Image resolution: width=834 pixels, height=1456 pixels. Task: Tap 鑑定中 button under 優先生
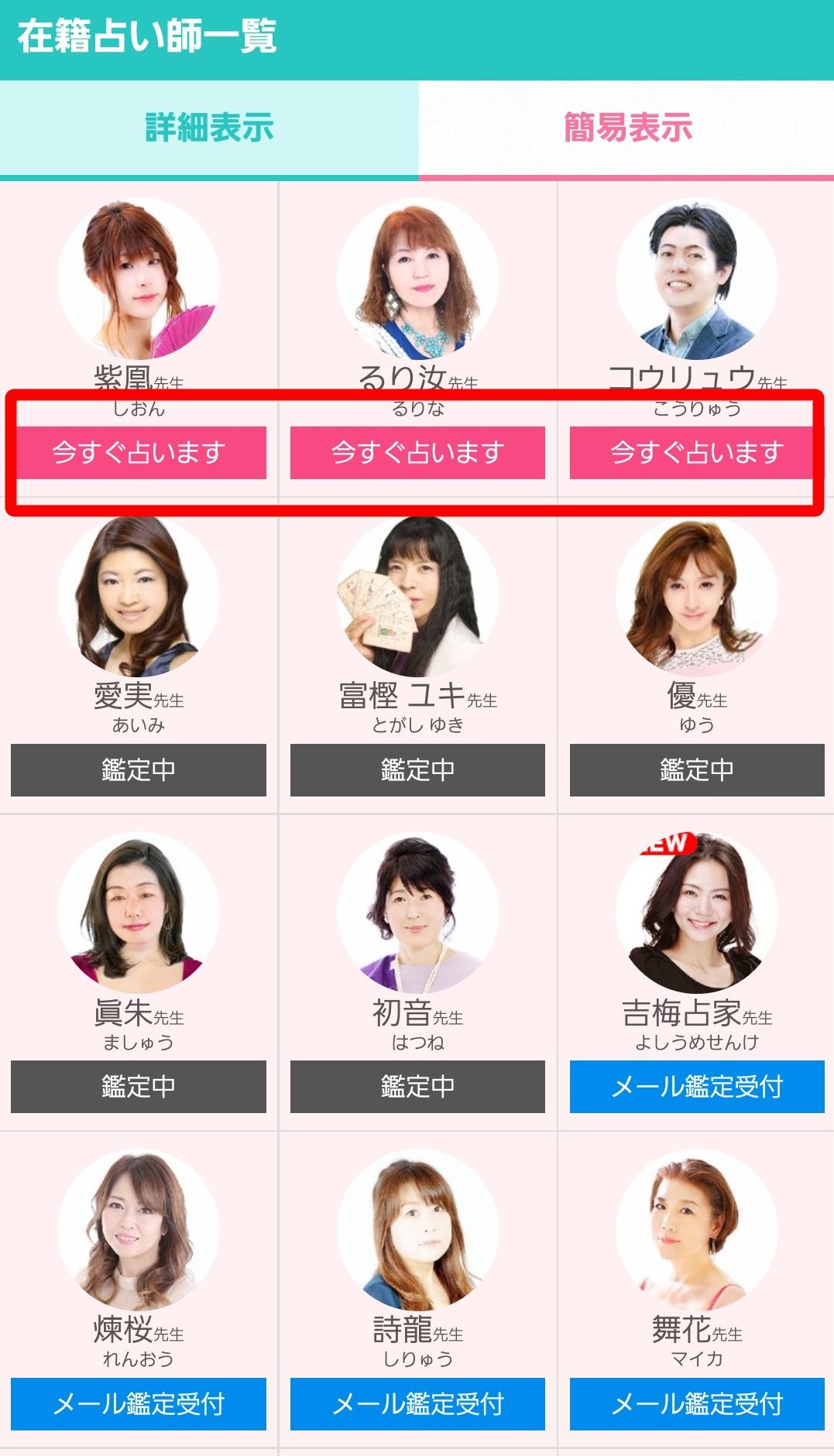(x=697, y=770)
